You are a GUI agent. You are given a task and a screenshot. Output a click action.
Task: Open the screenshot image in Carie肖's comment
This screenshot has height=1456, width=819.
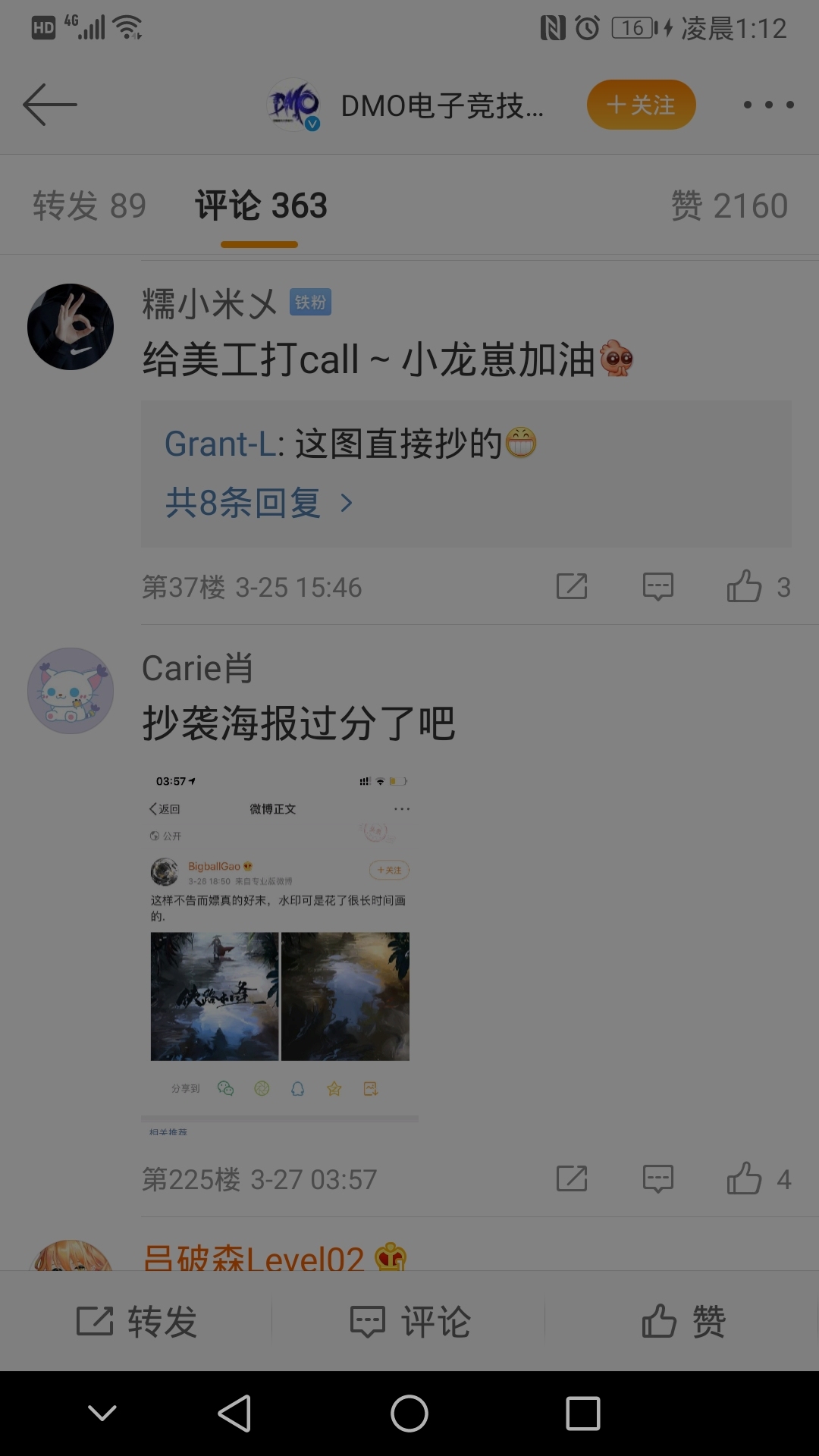pos(280,952)
